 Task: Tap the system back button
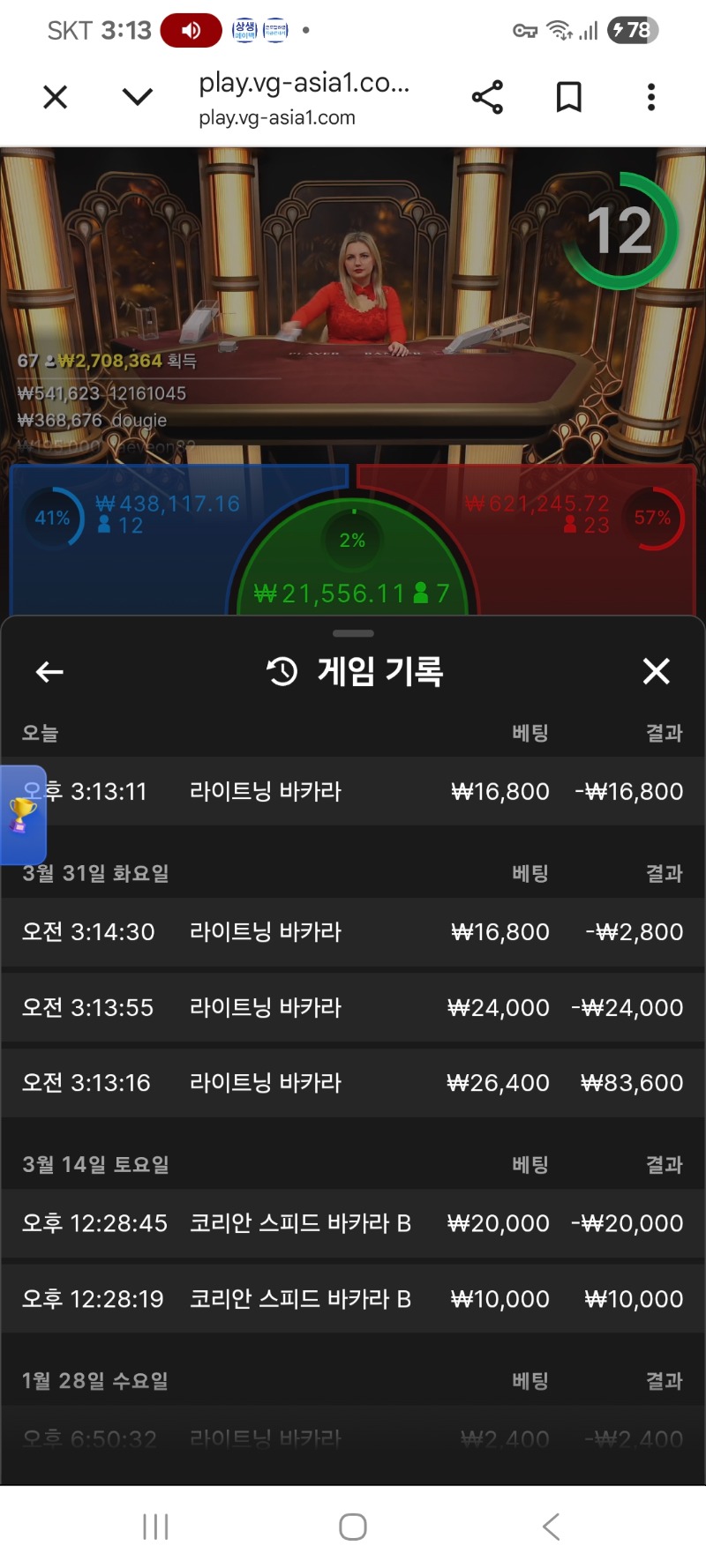(551, 1527)
